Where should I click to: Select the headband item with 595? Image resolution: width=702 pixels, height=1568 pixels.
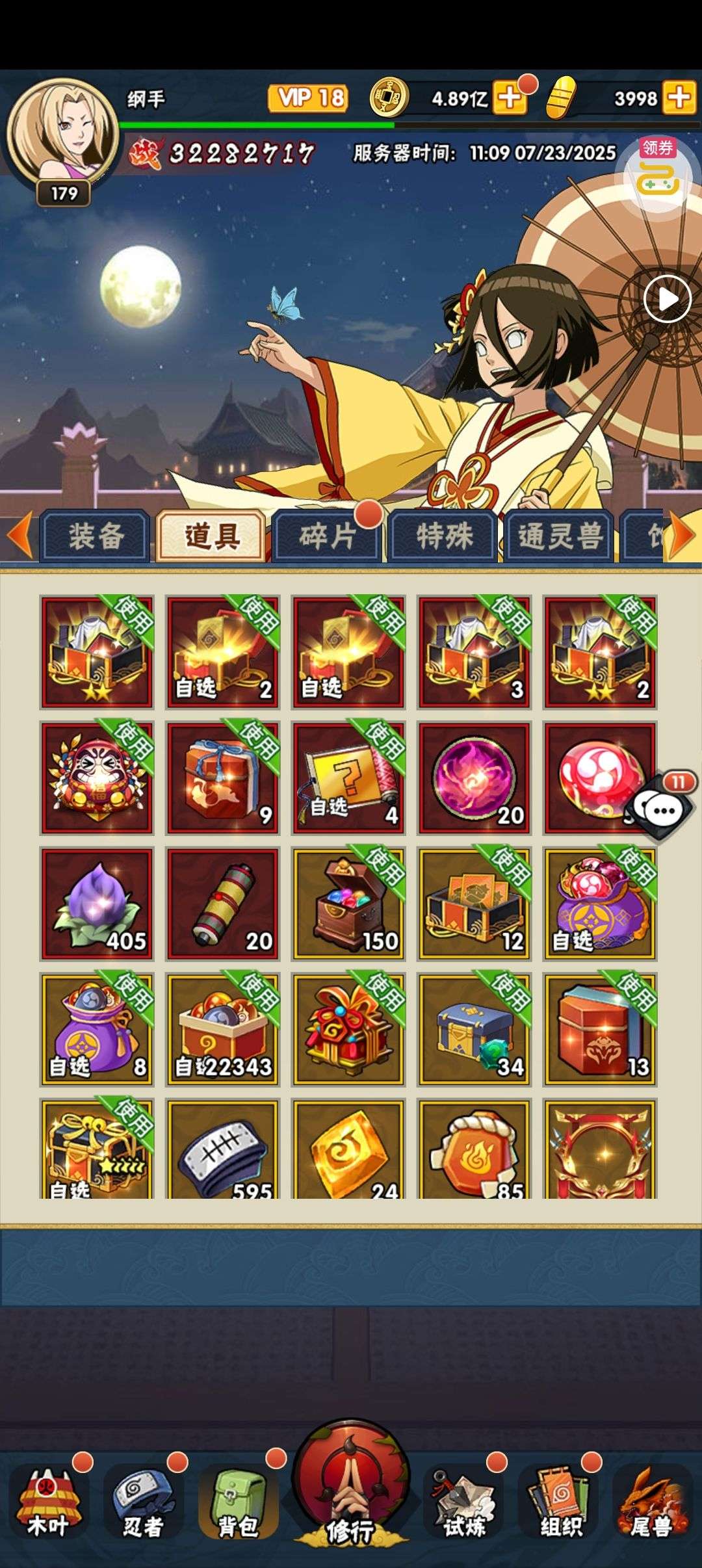coord(223,1149)
